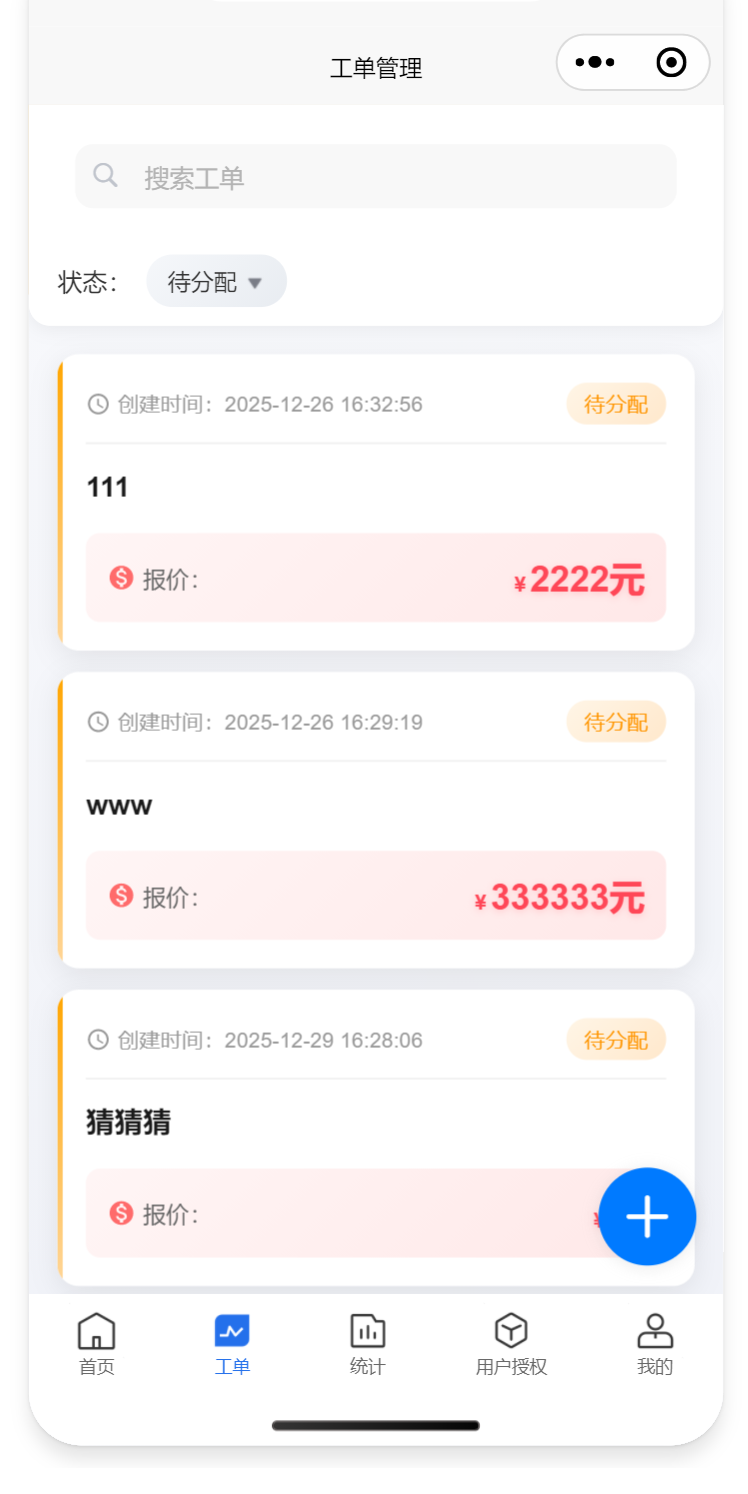
Task: Switch to the 我的 tab
Action: point(655,1344)
